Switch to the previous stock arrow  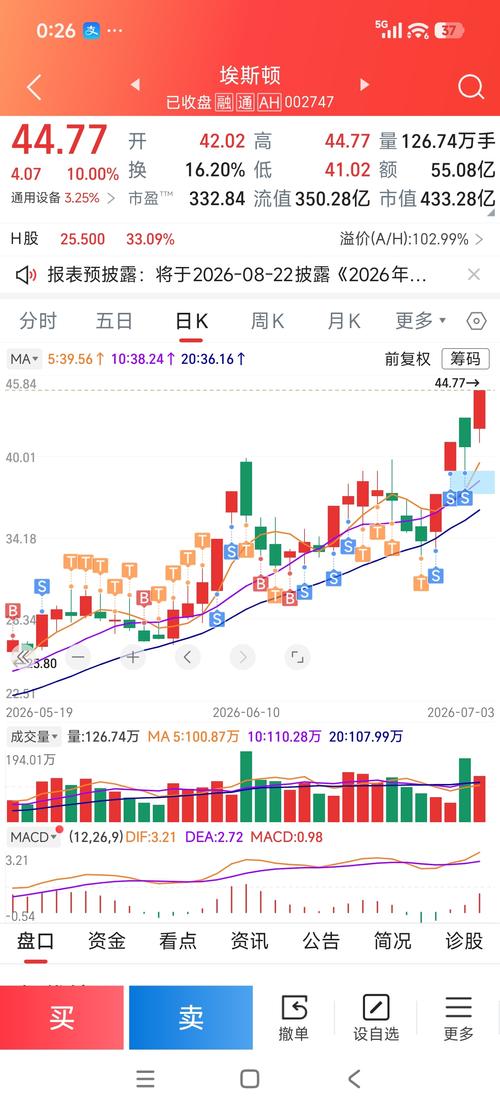(135, 85)
